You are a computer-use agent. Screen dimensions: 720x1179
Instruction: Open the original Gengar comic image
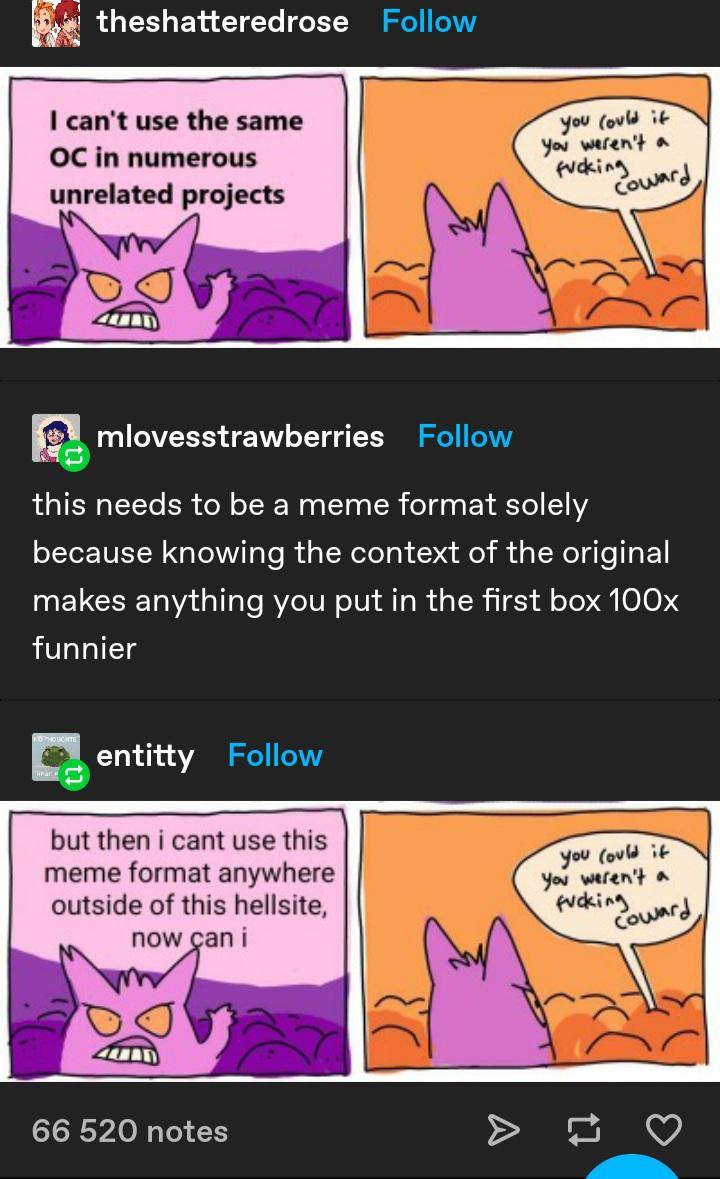point(360,208)
